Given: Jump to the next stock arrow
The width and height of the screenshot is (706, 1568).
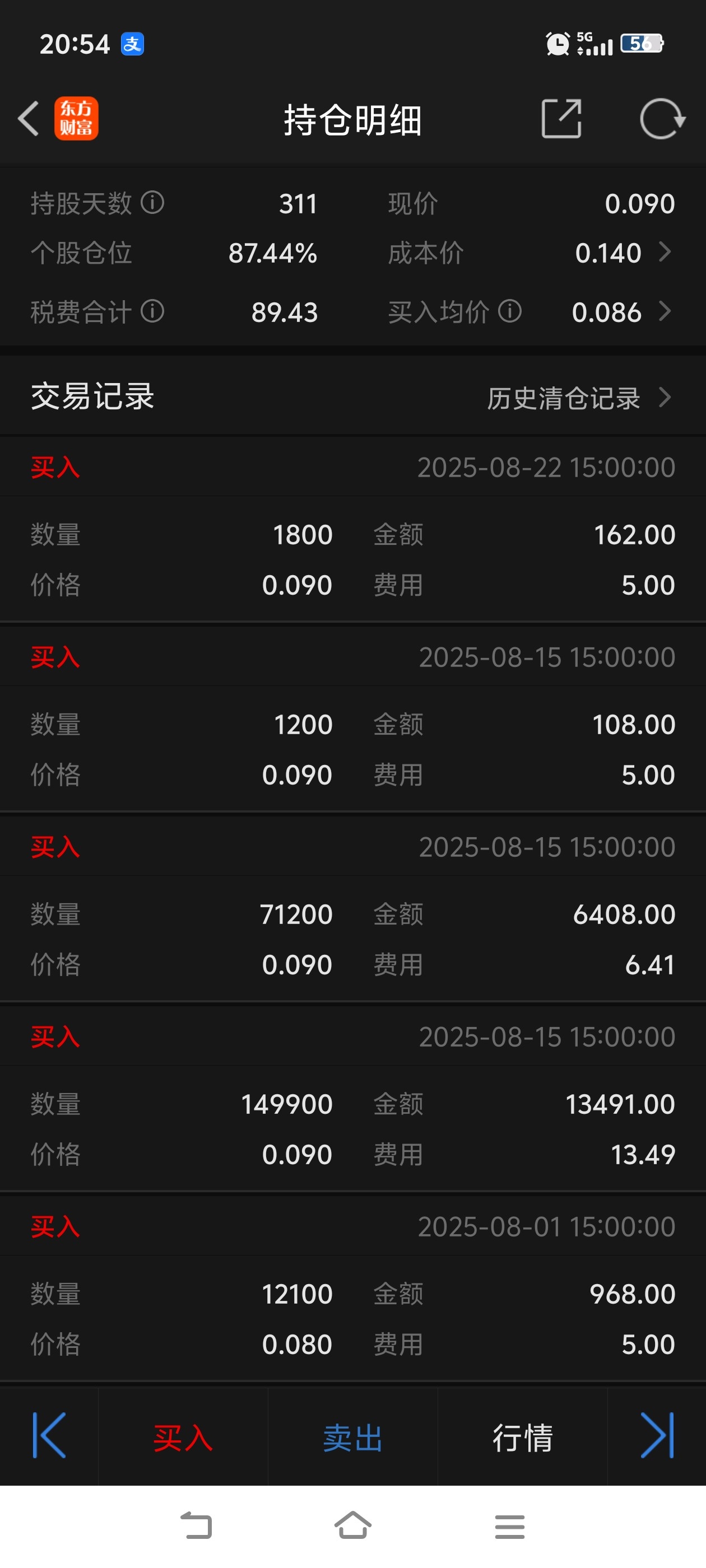Looking at the screenshot, I should point(657,1436).
